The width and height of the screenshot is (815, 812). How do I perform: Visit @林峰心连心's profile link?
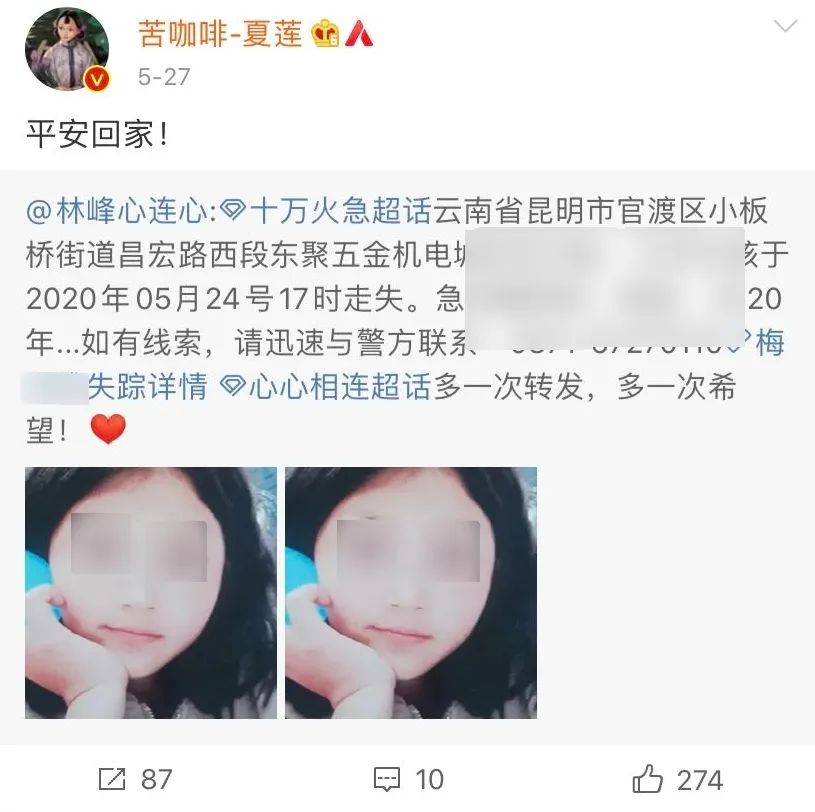point(120,211)
